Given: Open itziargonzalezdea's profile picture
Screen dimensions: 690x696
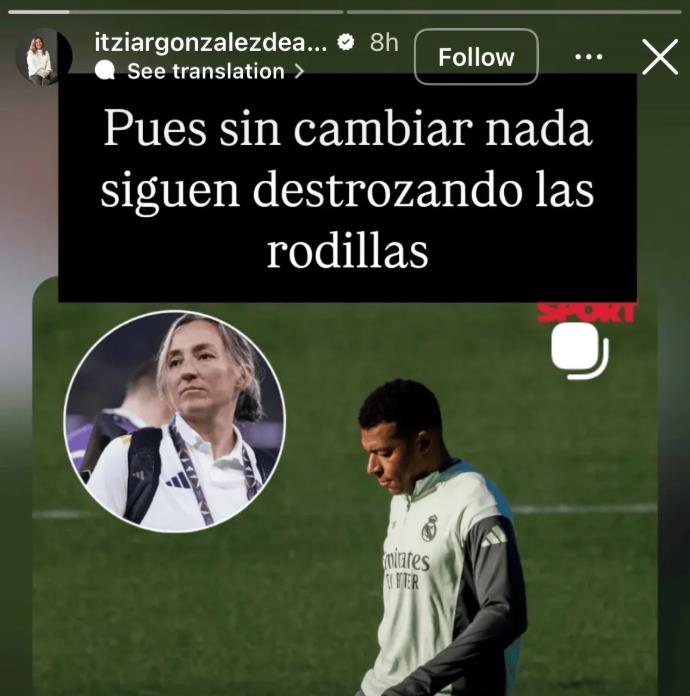Looking at the screenshot, I should [x=42, y=57].
